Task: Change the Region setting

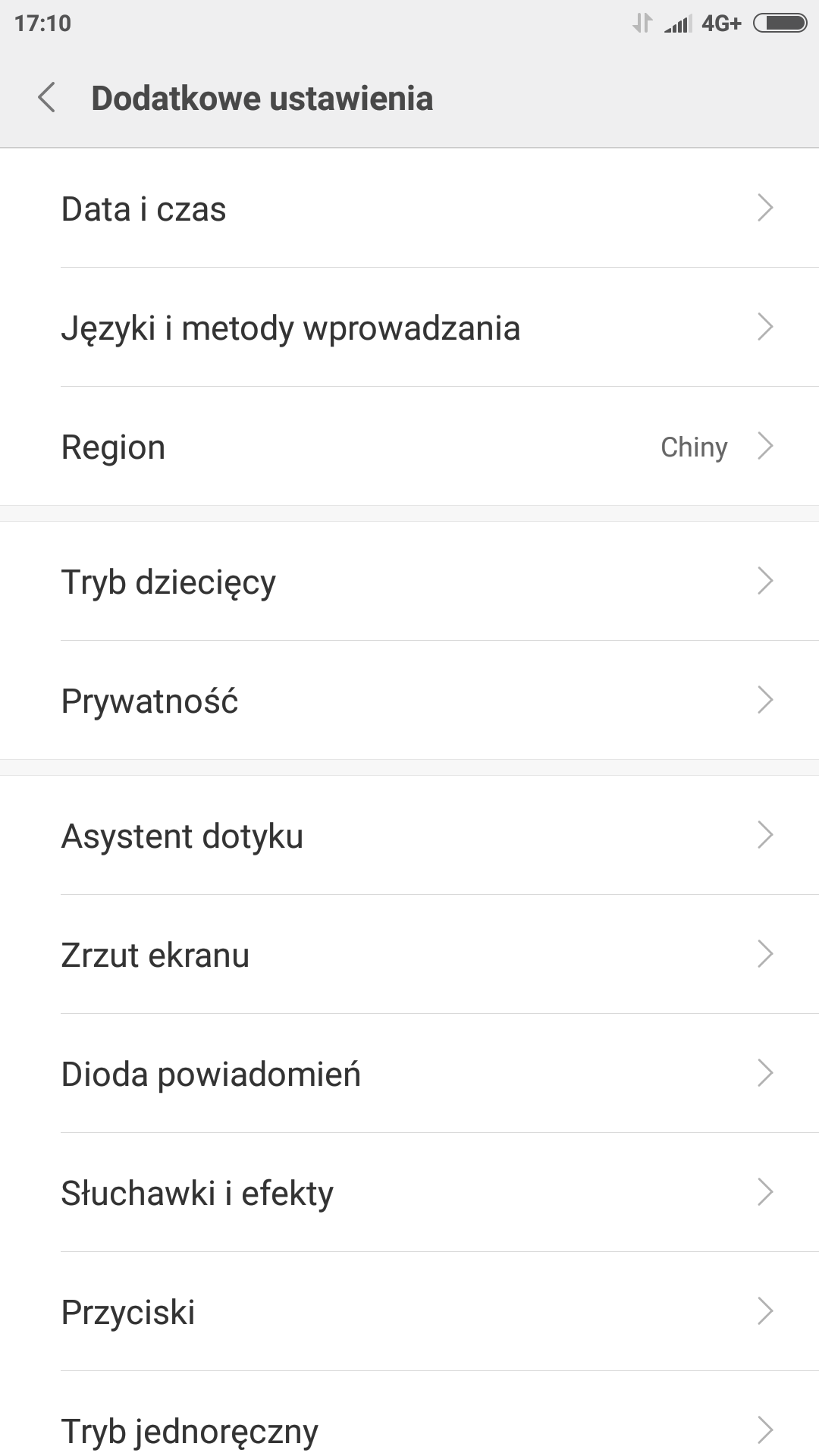Action: click(409, 447)
